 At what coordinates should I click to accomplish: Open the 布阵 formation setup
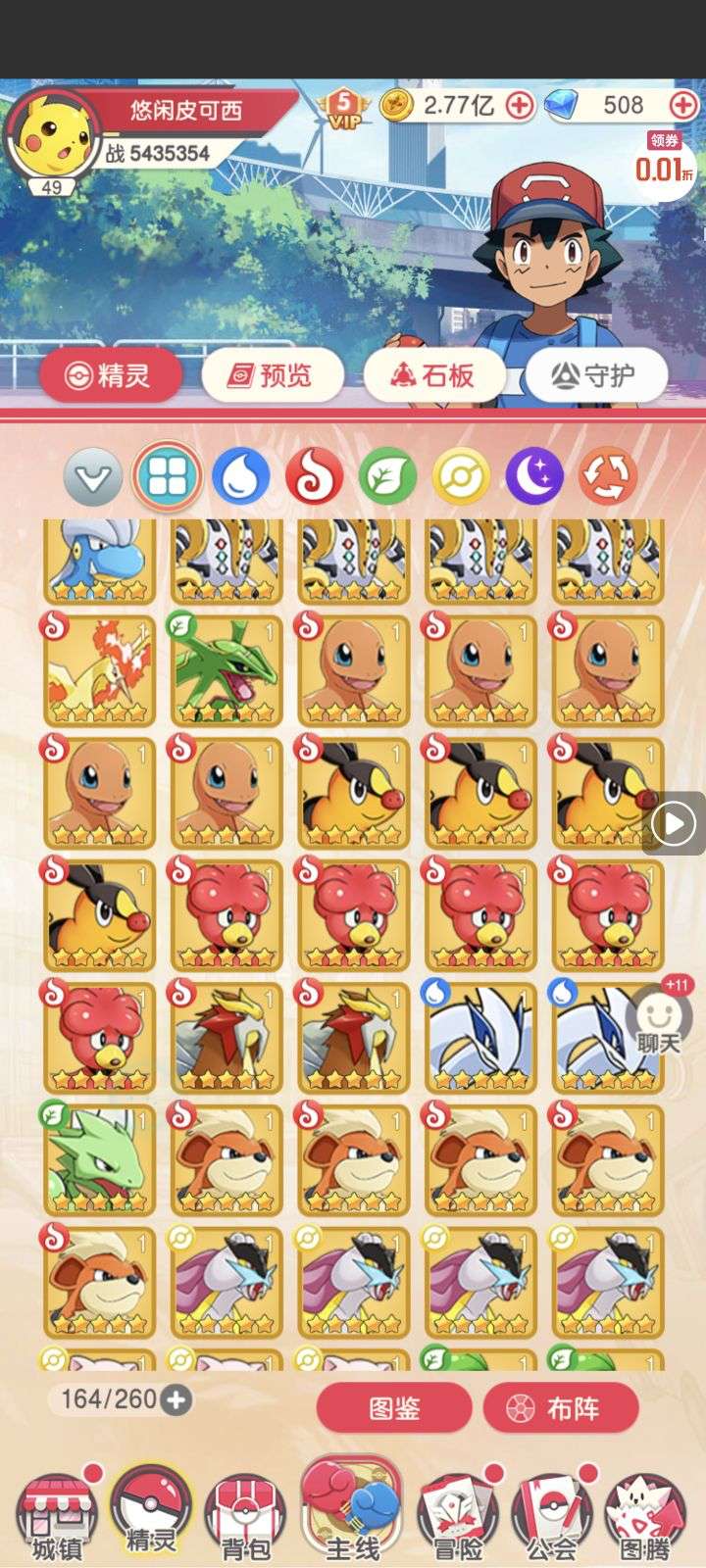coord(561,1408)
